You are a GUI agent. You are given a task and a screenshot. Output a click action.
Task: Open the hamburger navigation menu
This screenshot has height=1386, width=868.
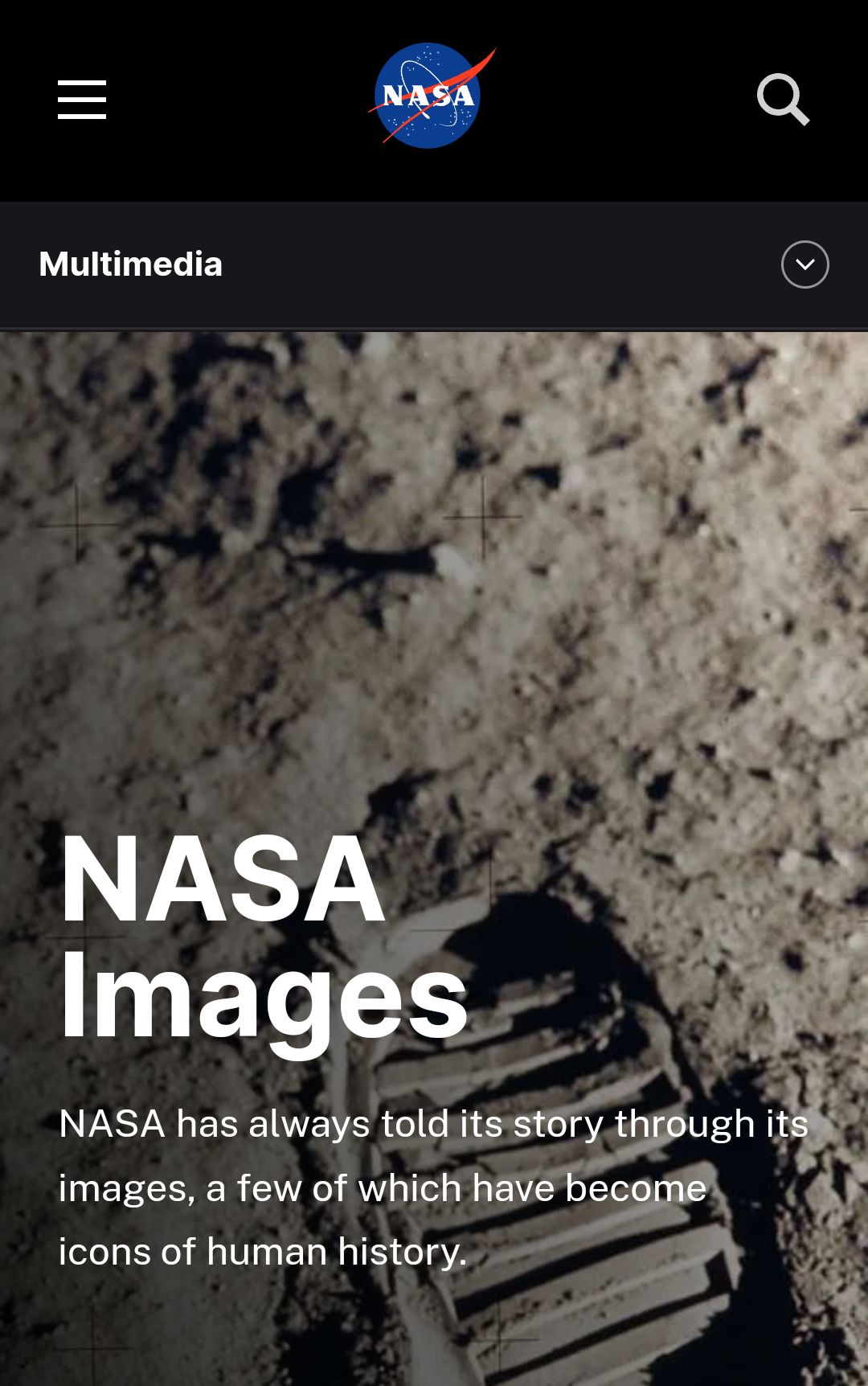coord(82,100)
